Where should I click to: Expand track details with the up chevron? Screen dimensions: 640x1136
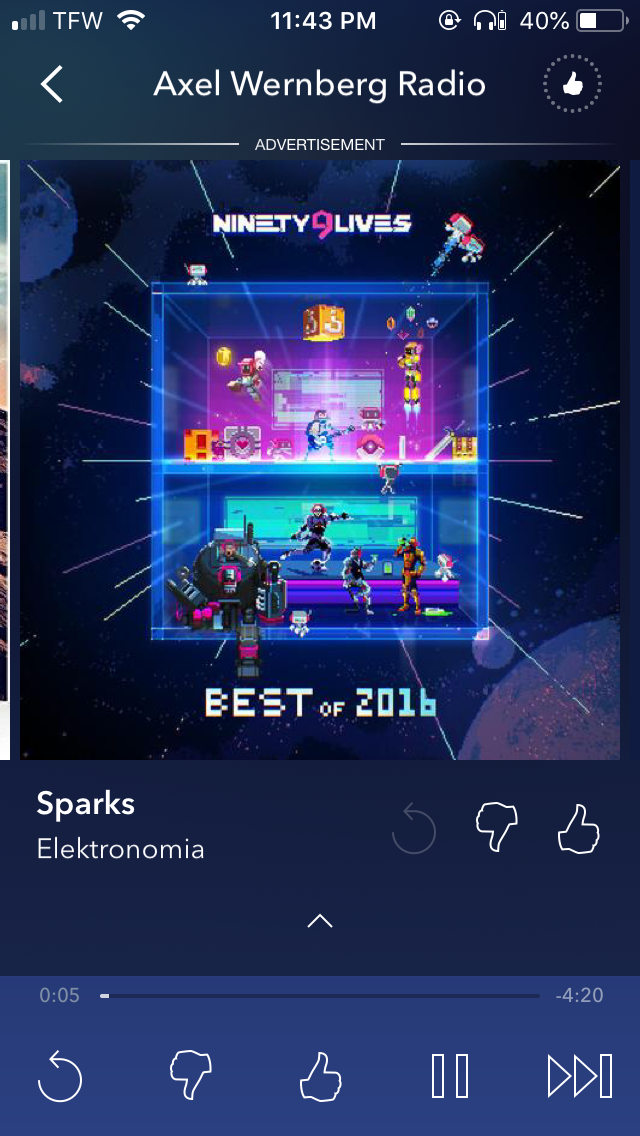click(320, 921)
